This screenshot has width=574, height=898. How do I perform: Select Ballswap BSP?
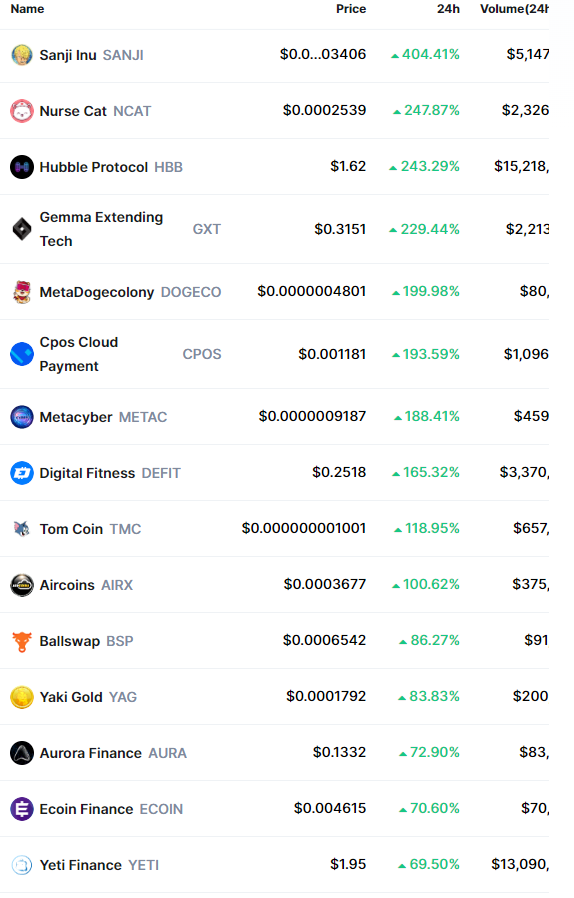pyautogui.click(x=274, y=640)
